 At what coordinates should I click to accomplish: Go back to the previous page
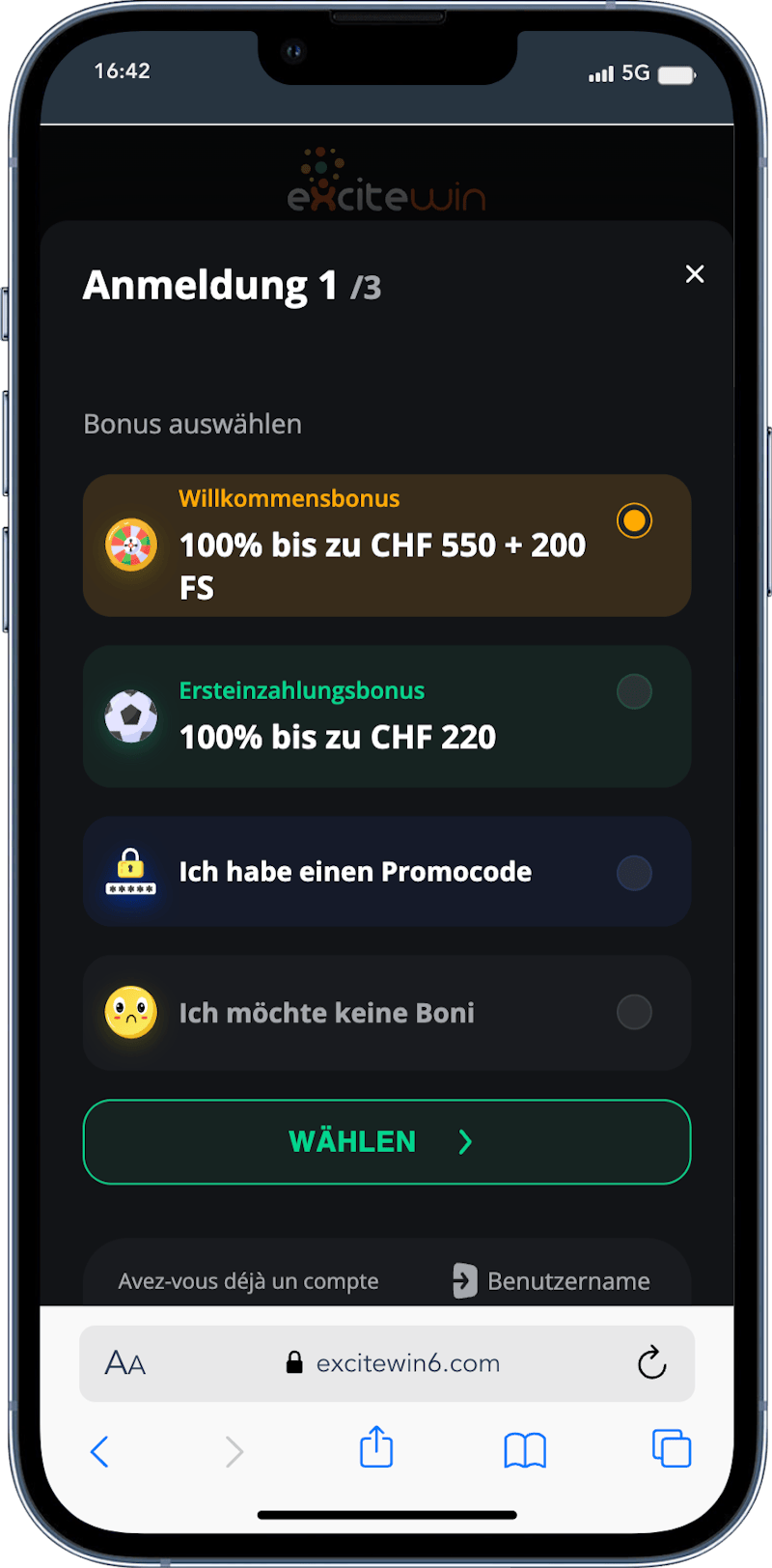point(99,1450)
